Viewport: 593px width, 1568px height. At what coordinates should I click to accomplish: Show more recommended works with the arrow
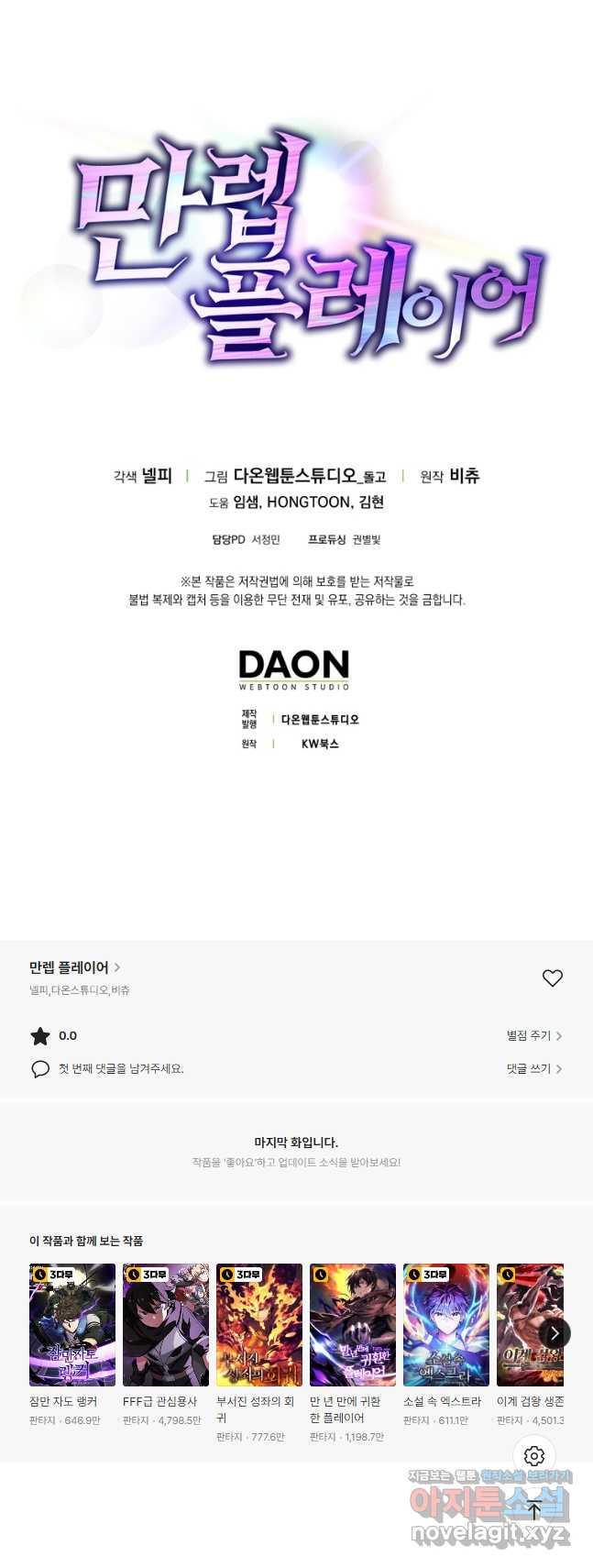[x=554, y=1333]
